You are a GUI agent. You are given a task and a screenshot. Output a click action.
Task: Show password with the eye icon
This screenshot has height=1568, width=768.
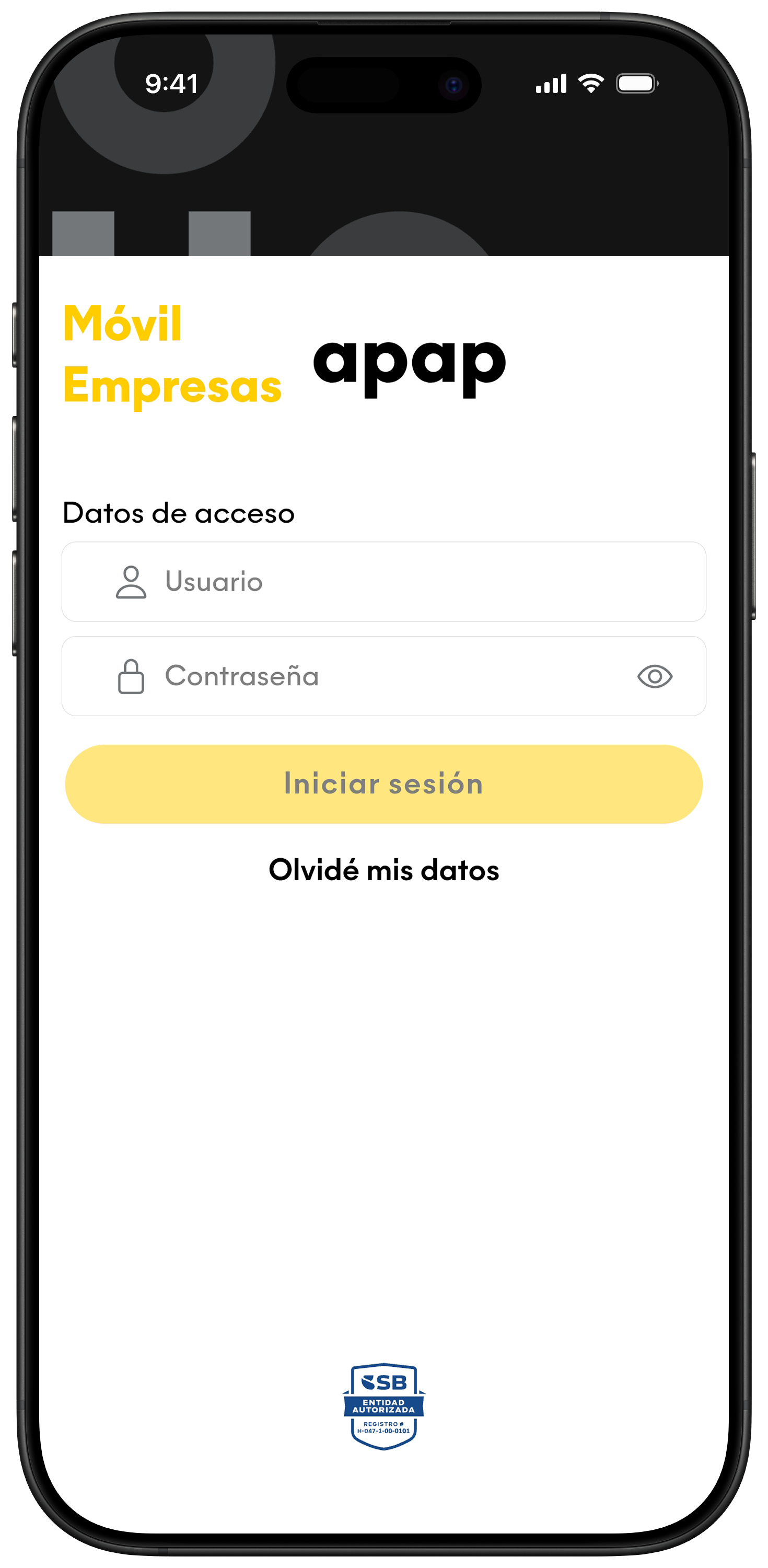coord(654,676)
